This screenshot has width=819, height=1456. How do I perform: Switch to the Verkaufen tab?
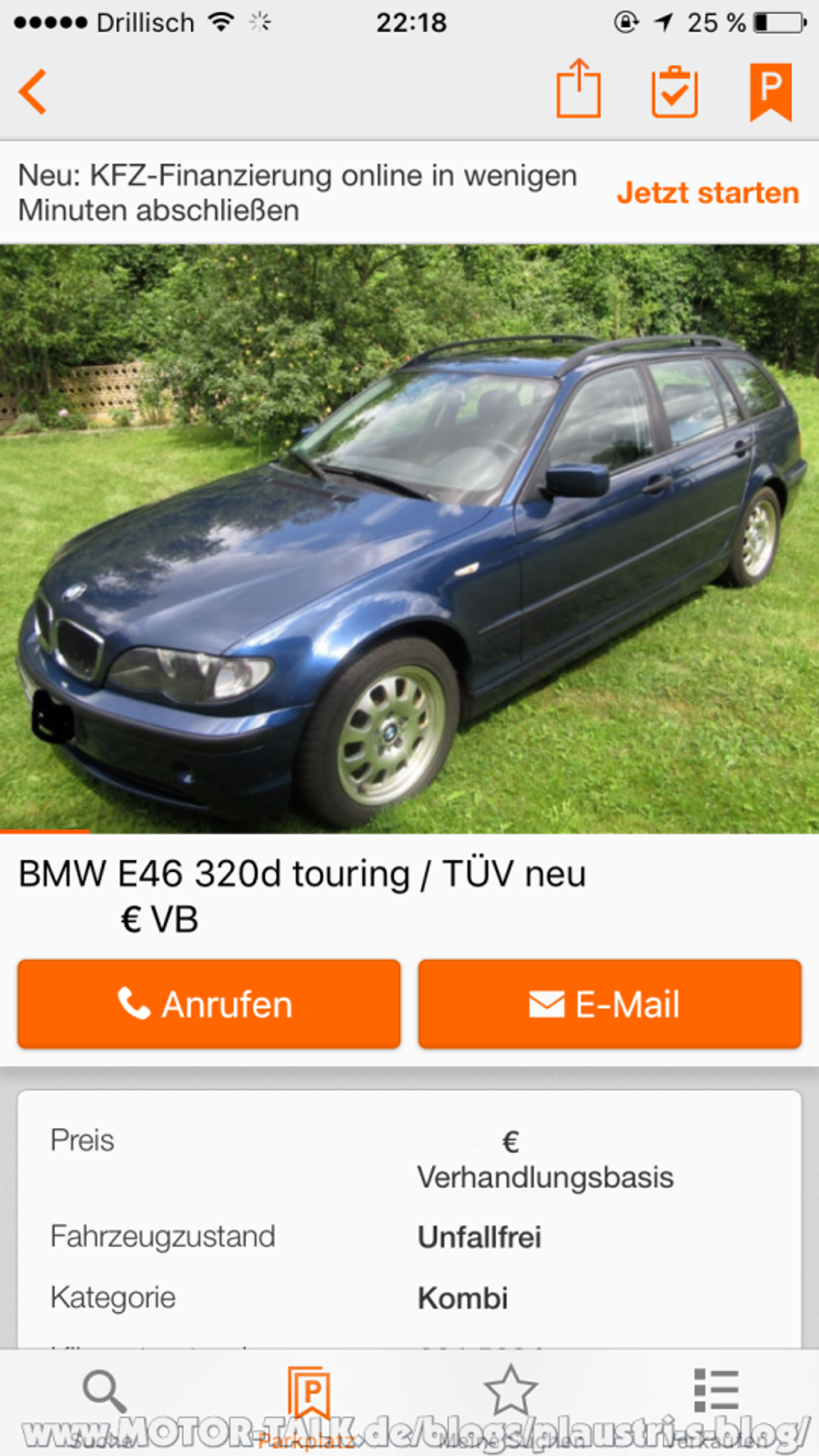point(715,1404)
